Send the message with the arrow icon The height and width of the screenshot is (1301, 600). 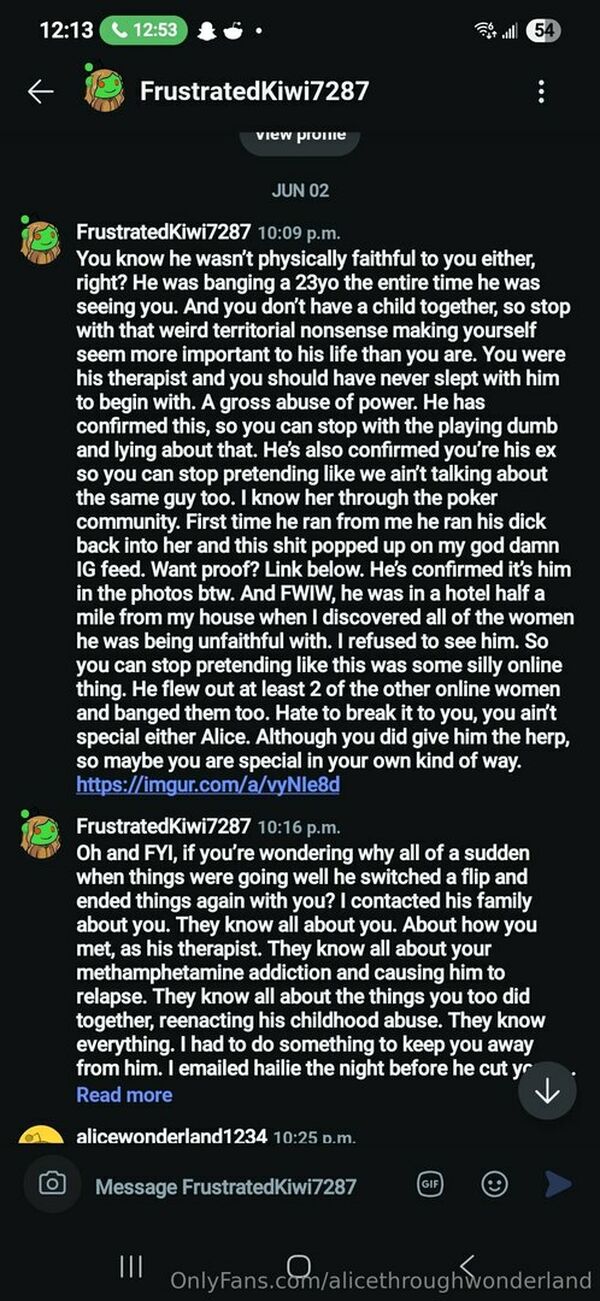point(557,1185)
